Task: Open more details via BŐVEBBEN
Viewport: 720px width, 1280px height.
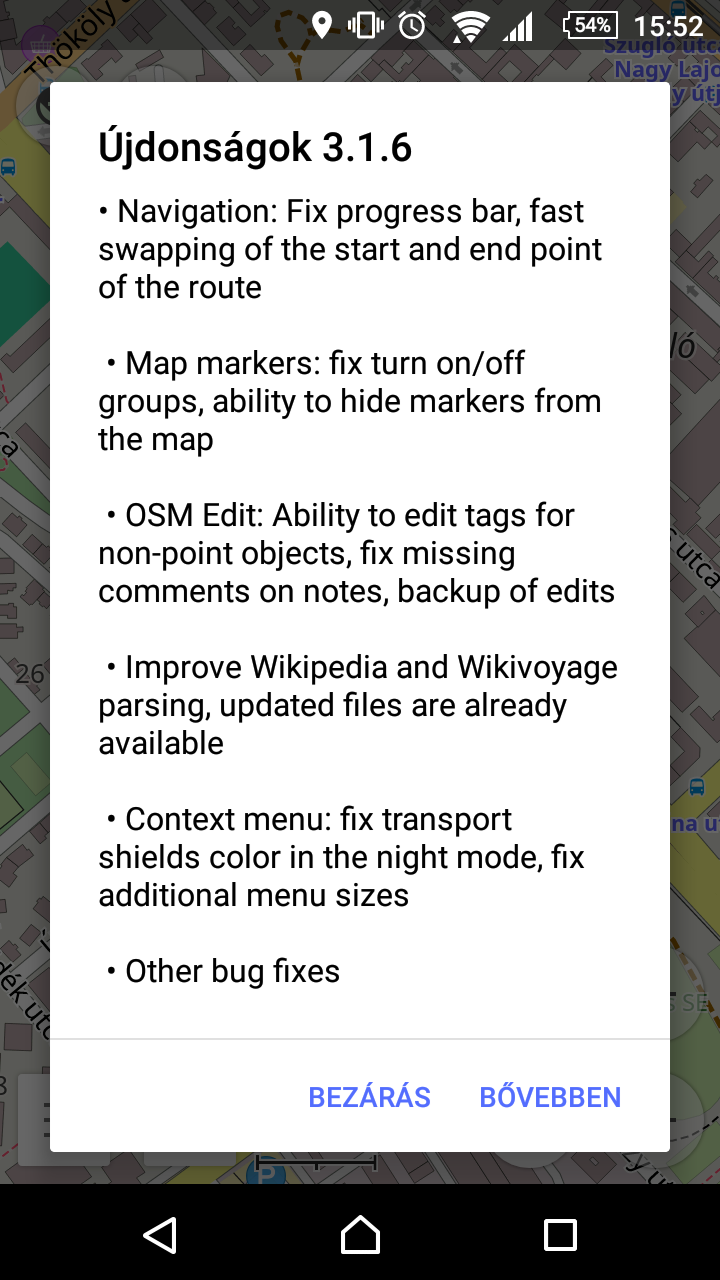Action: [x=550, y=1097]
